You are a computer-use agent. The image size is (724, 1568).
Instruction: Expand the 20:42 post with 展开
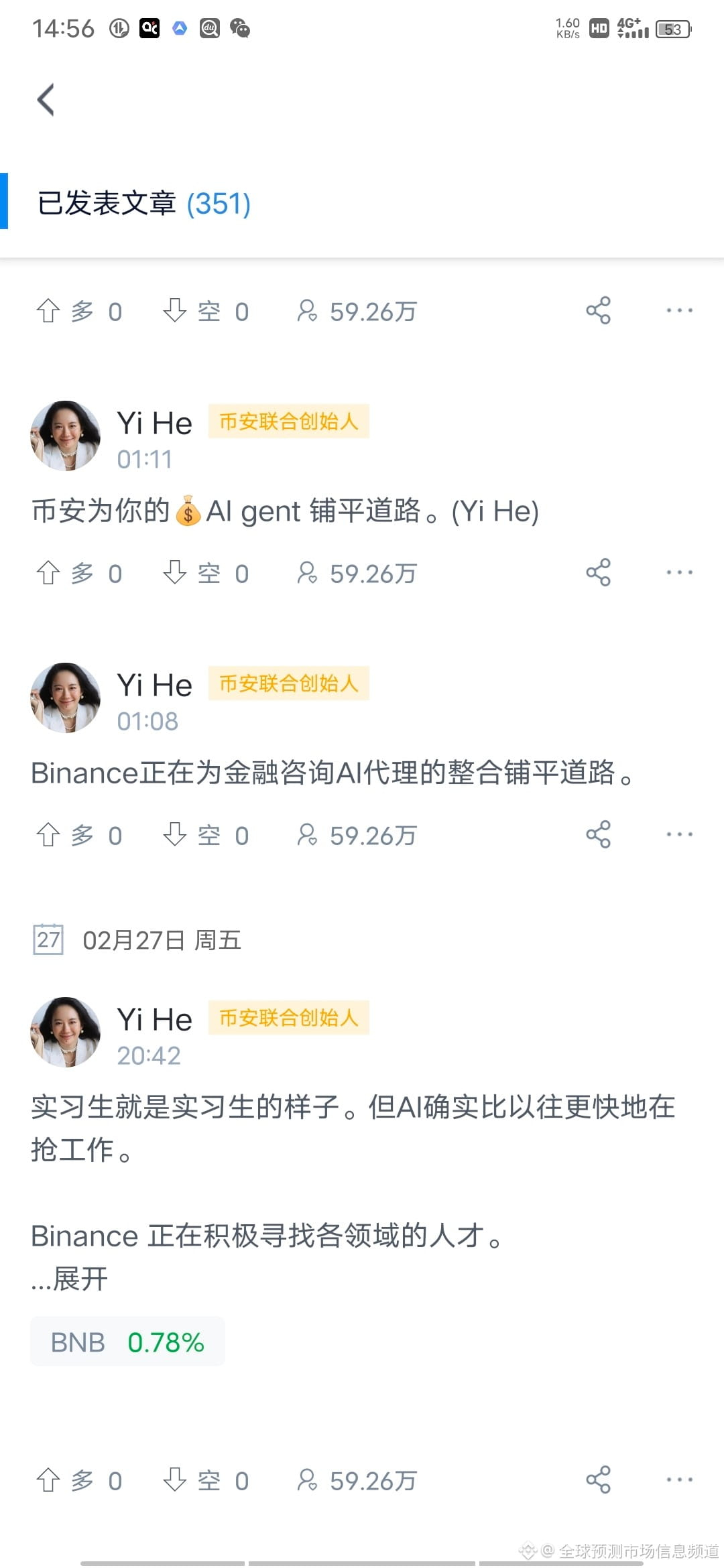[79, 1279]
